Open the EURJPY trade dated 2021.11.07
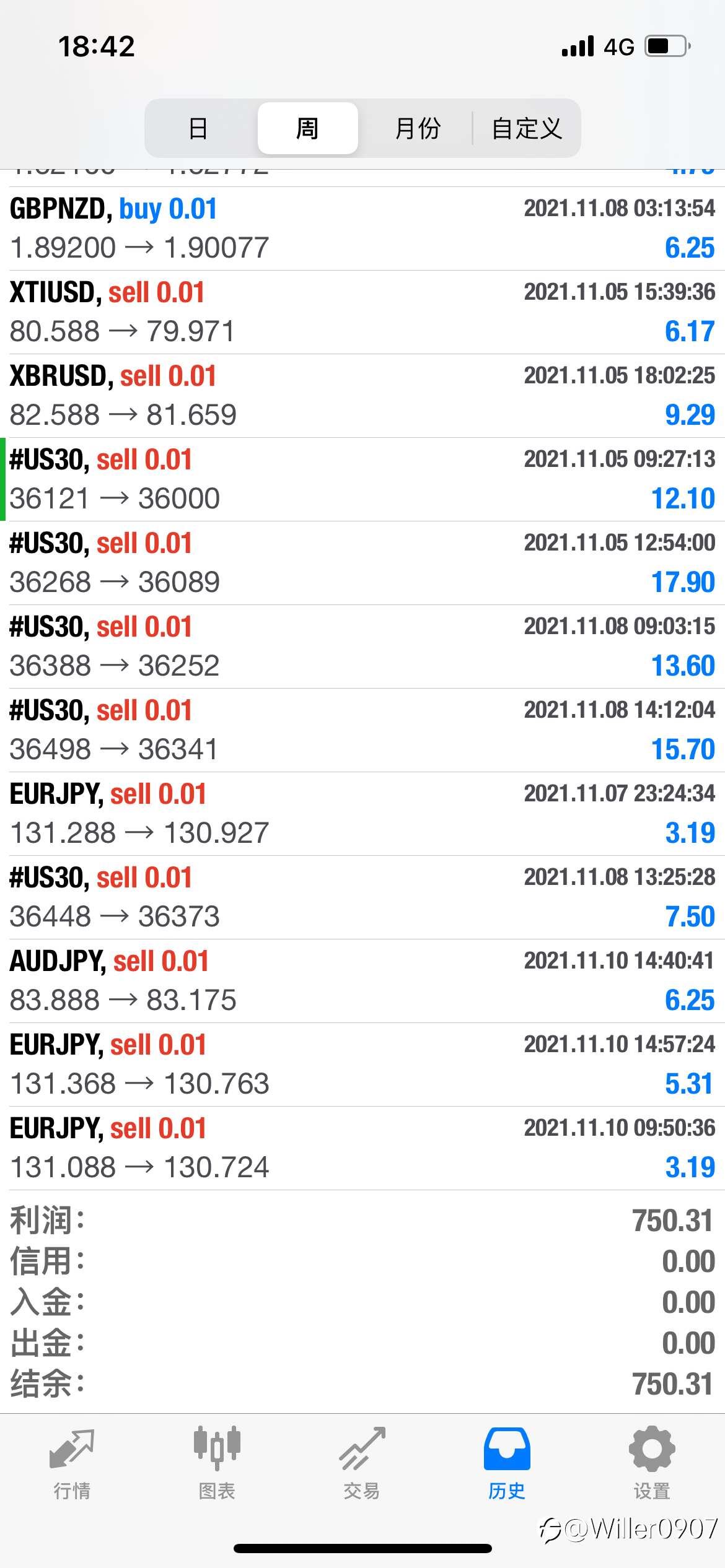 pyautogui.click(x=362, y=814)
